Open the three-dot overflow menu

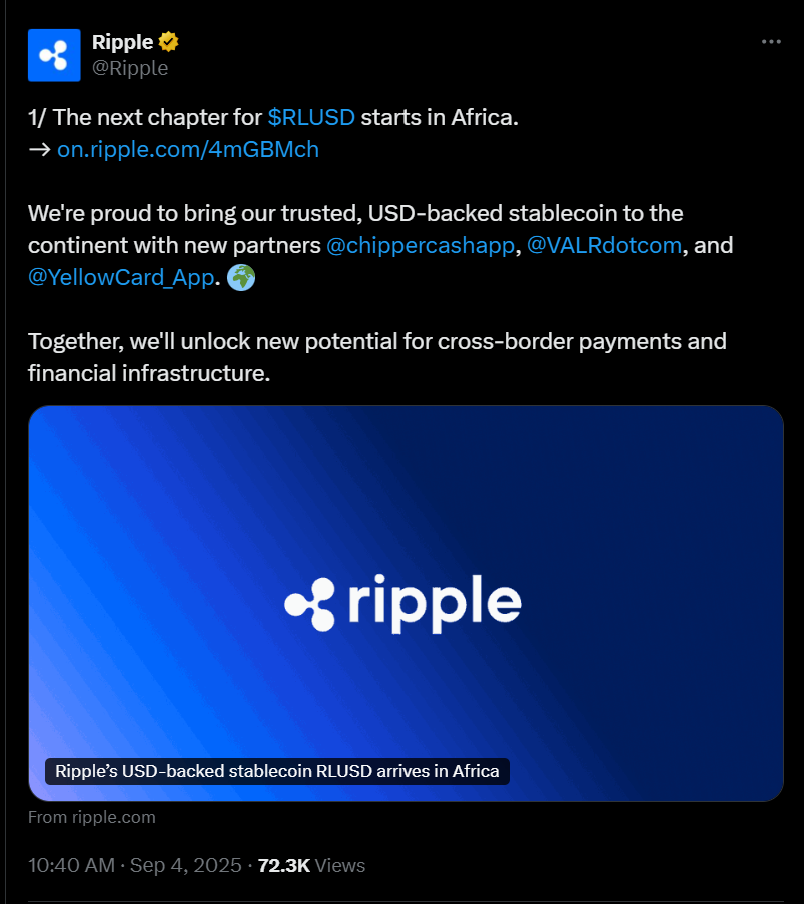pos(771,42)
